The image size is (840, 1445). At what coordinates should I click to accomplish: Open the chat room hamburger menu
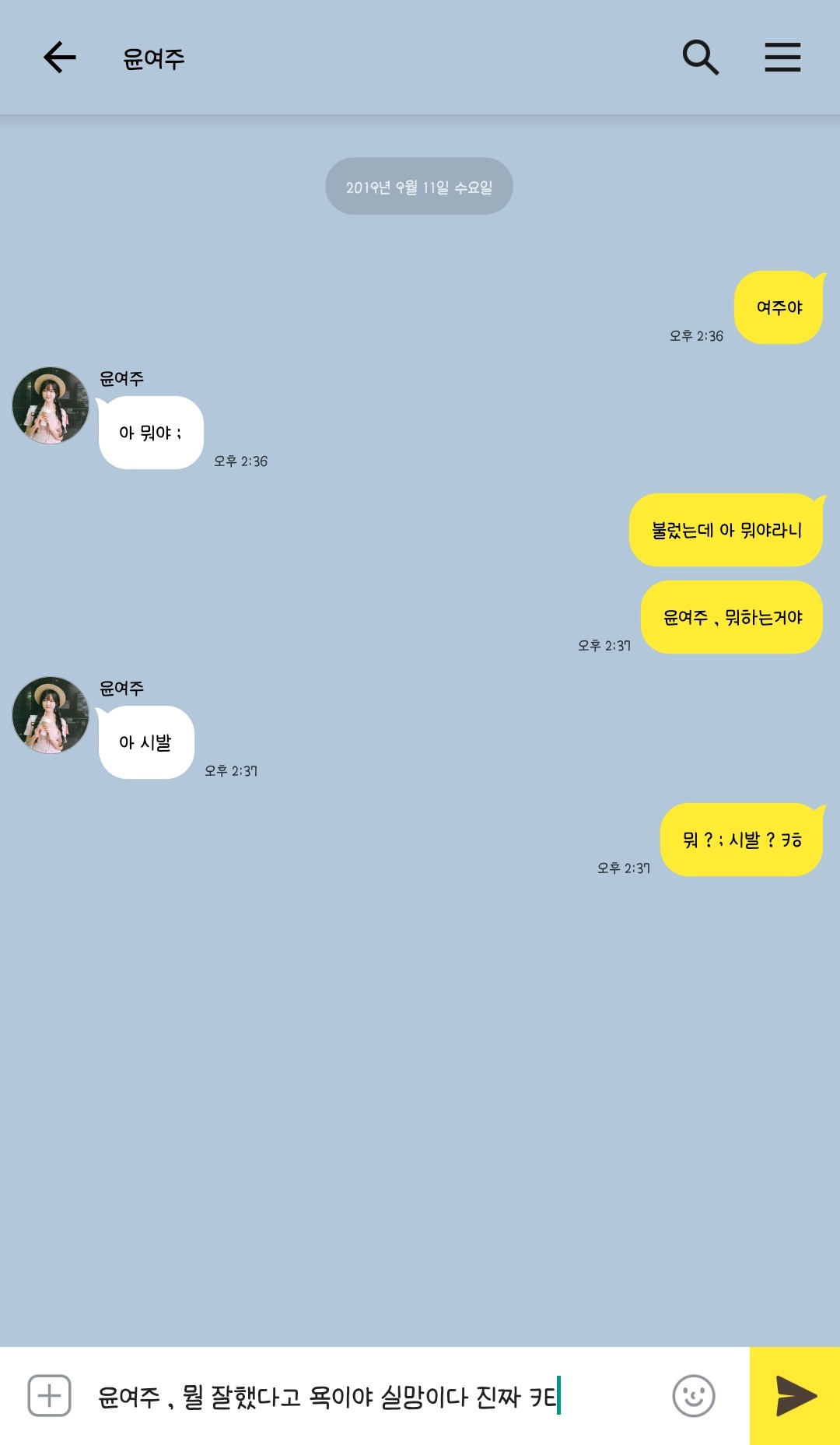tap(782, 58)
